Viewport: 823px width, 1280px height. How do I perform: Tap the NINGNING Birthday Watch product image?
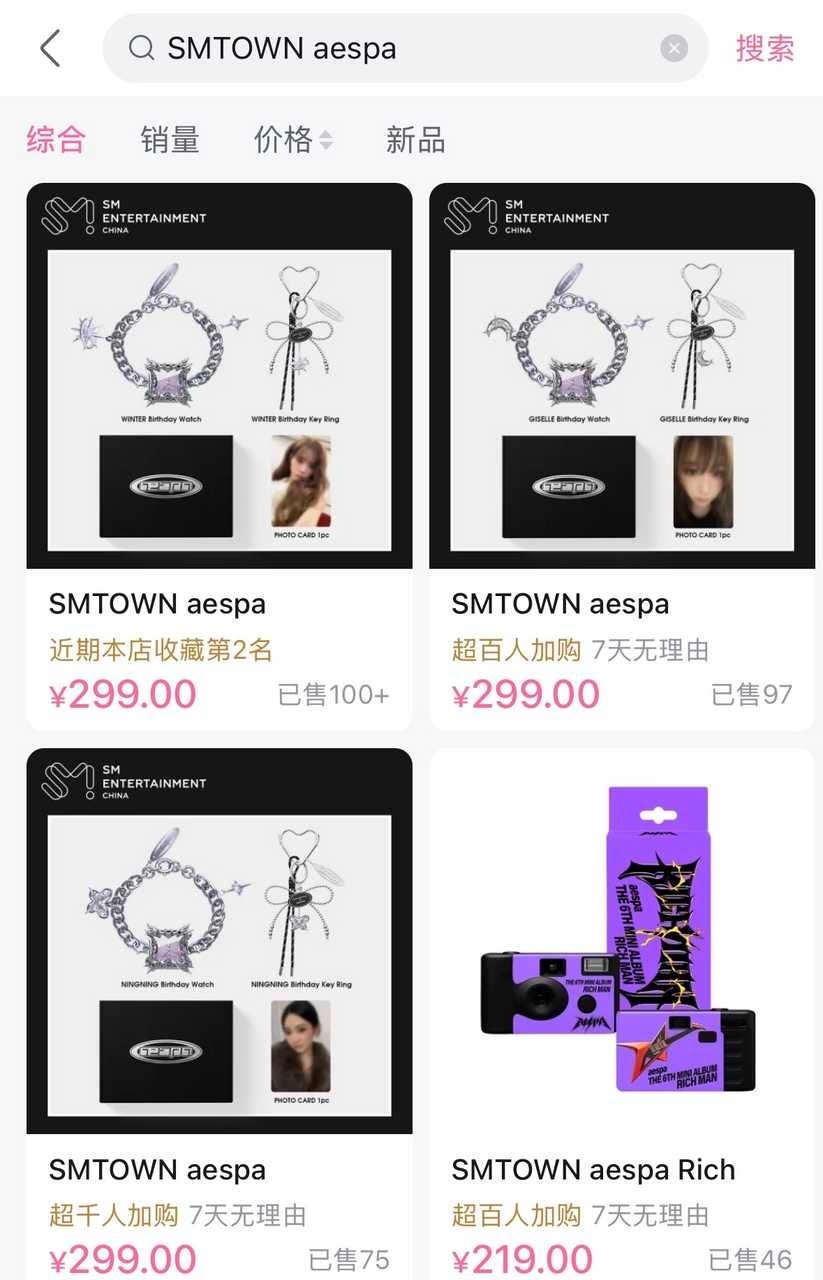coord(220,940)
